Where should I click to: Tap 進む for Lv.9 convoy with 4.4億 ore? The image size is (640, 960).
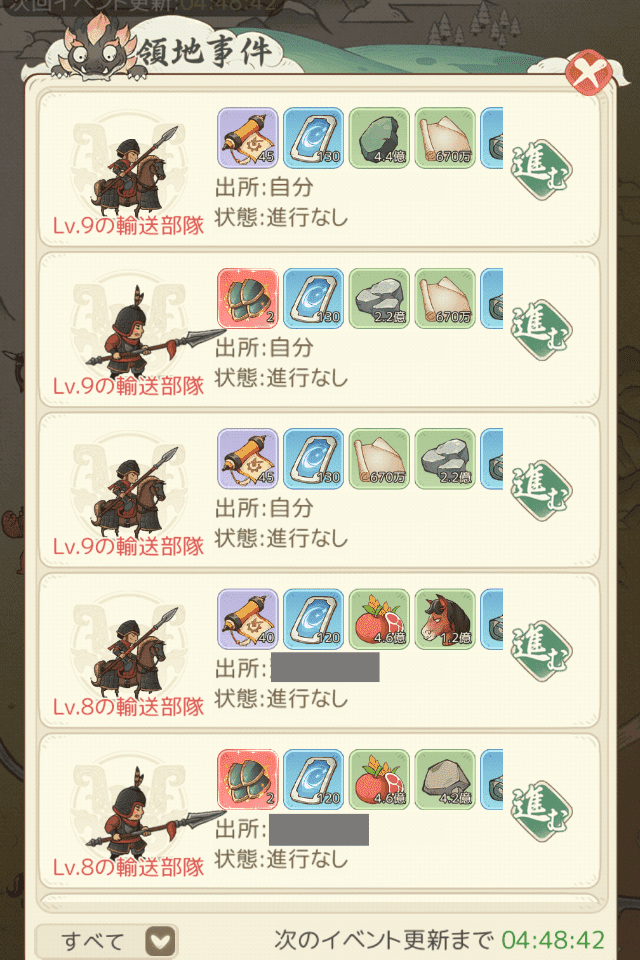pos(540,169)
